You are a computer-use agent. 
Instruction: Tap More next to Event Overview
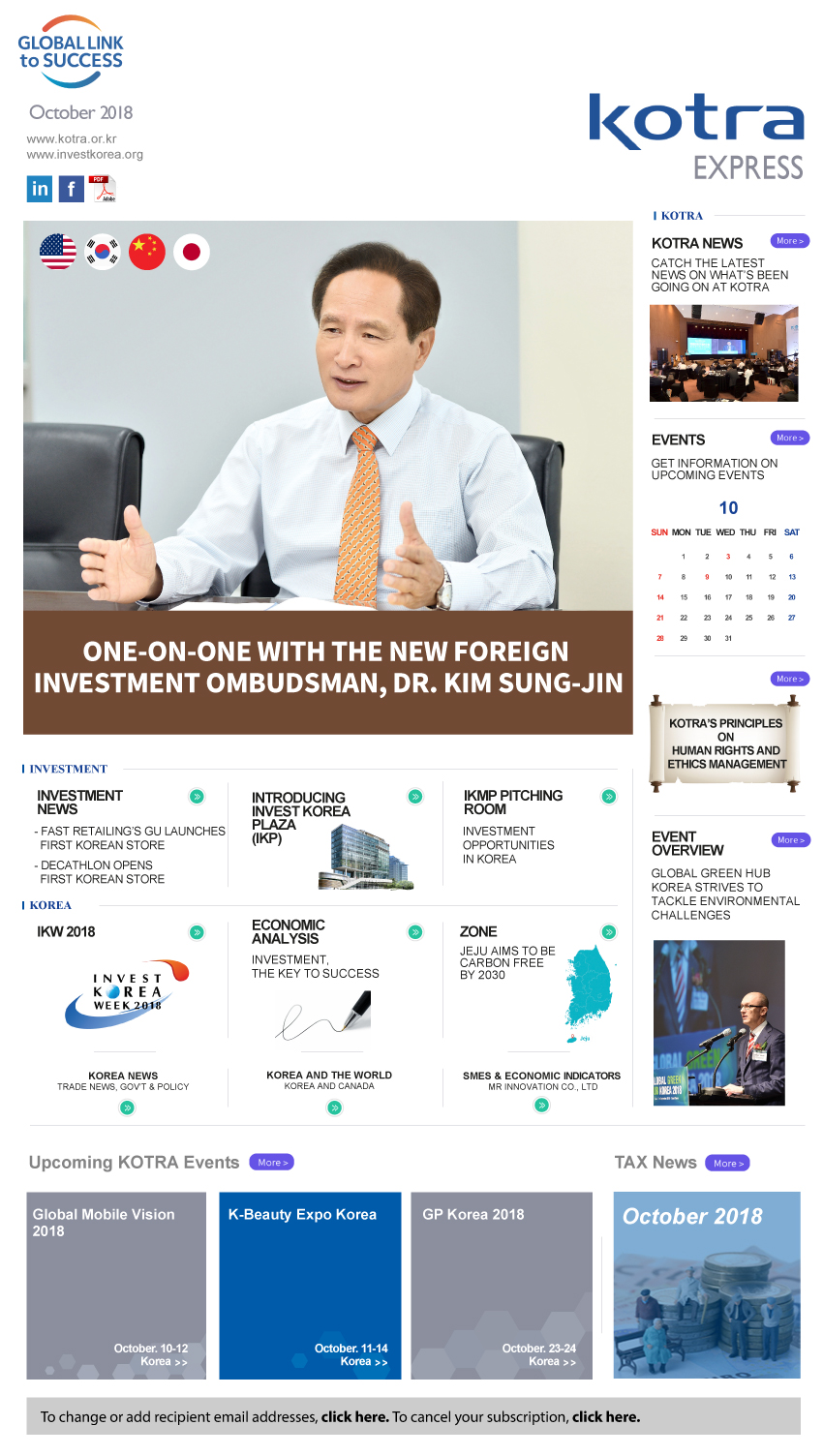(x=790, y=840)
